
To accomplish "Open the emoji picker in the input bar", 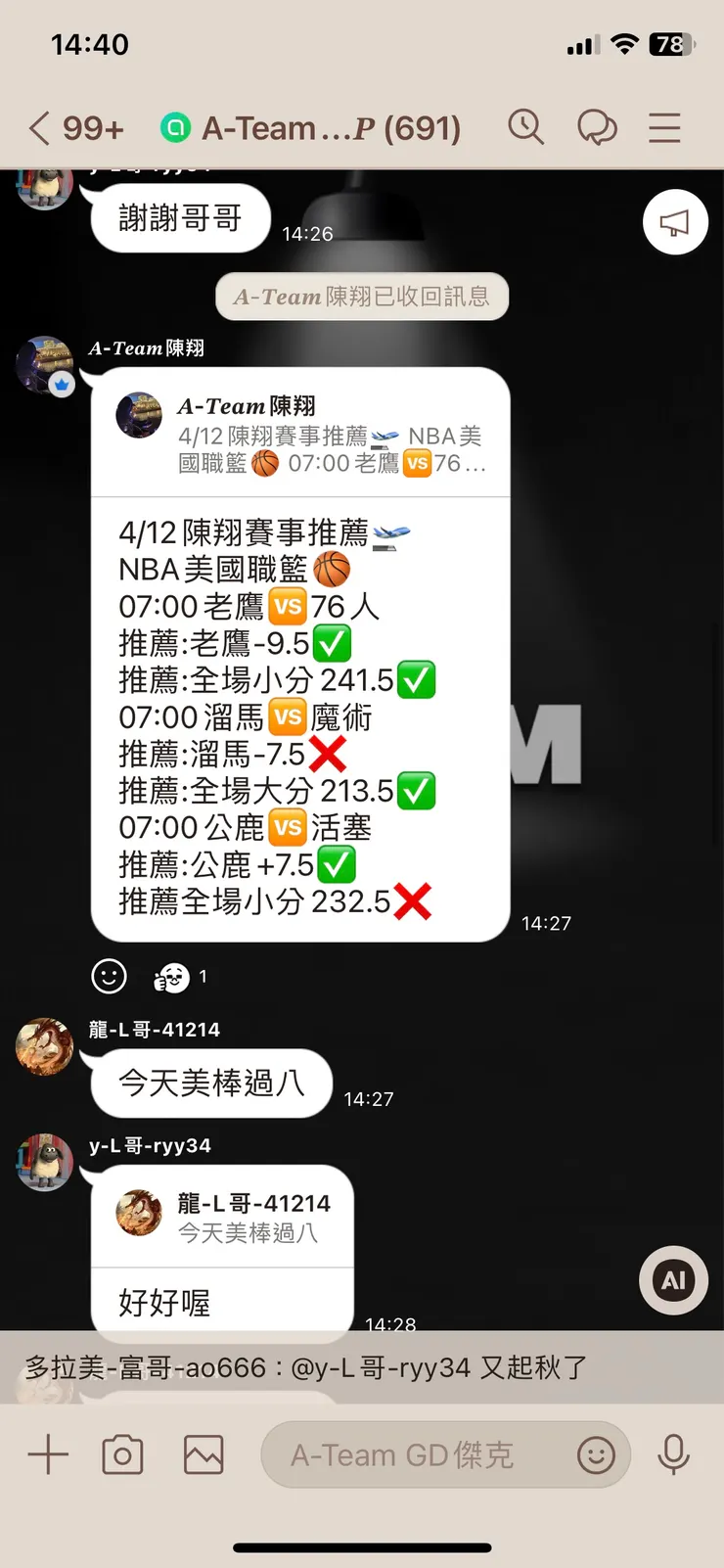I will click(x=597, y=1455).
